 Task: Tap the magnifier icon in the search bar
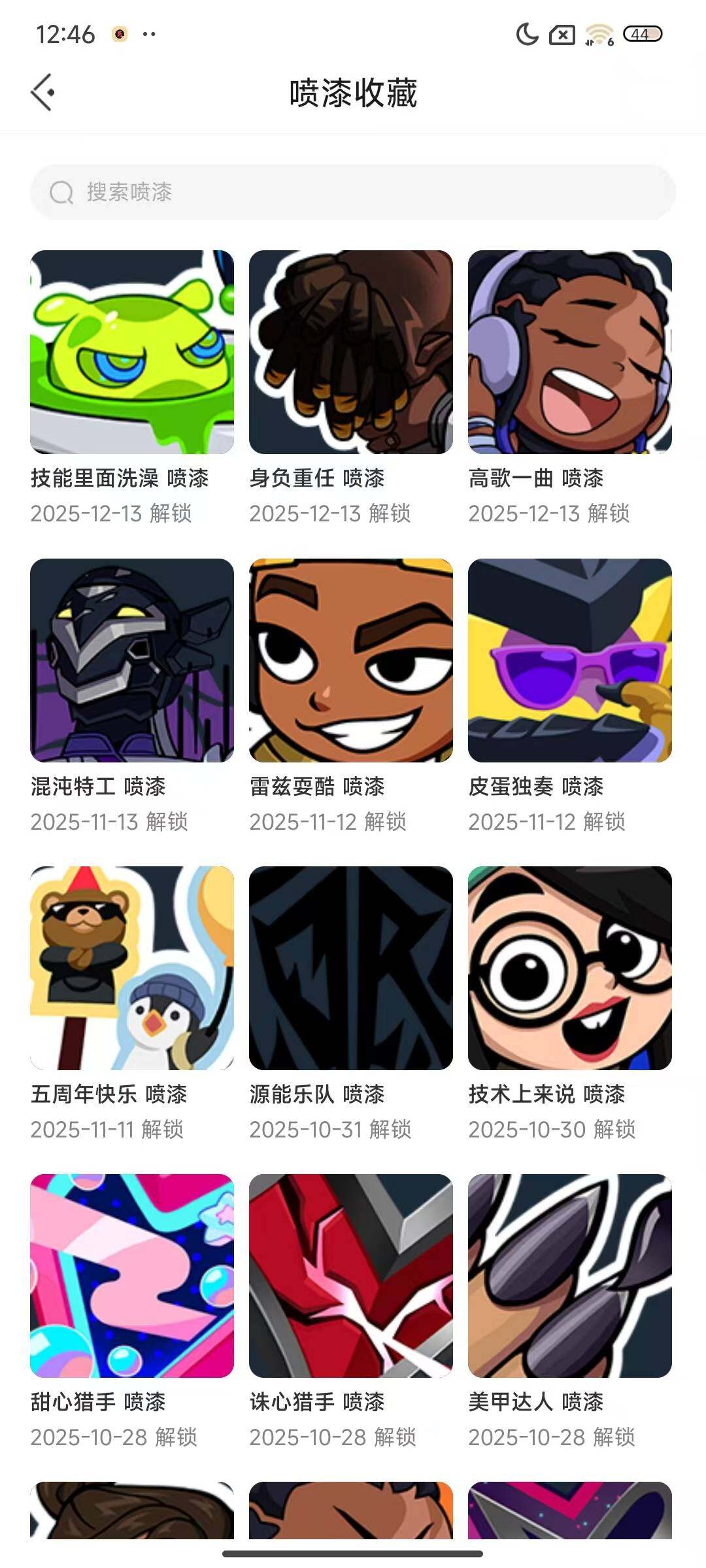[x=63, y=191]
